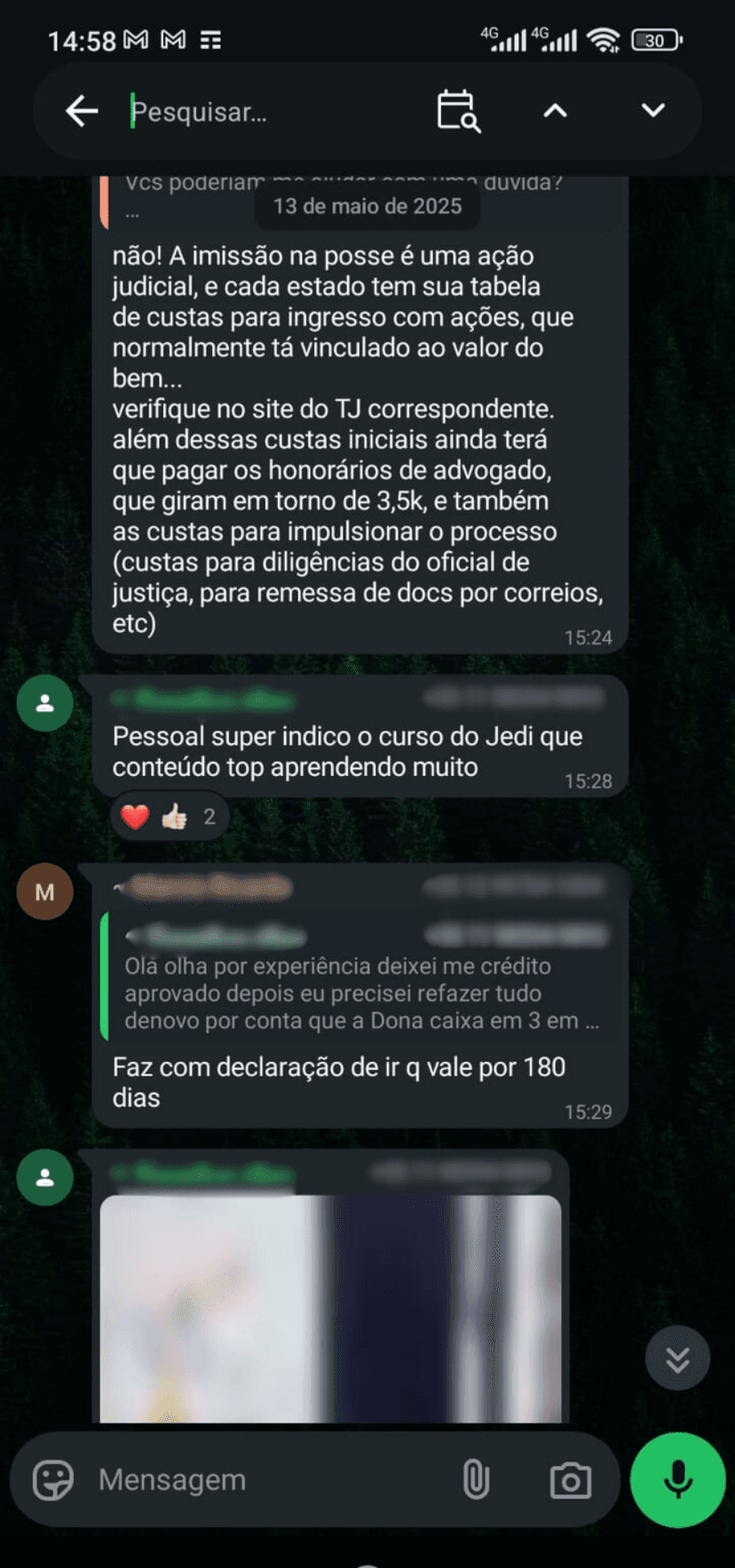This screenshot has width=735, height=1568.
Task: Open the emoji and sticker picker
Action: (55, 1479)
